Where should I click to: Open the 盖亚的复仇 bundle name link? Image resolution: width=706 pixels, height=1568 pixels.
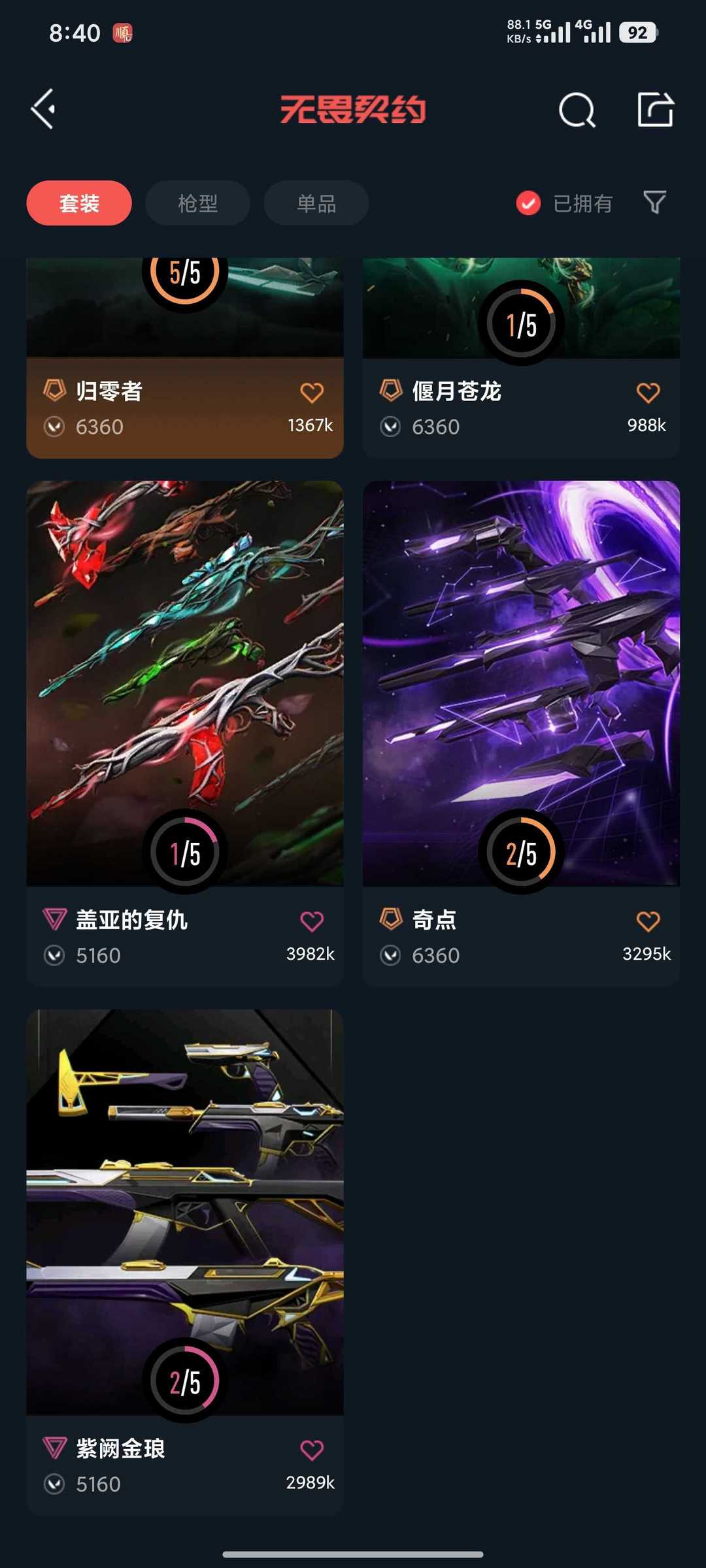click(131, 919)
